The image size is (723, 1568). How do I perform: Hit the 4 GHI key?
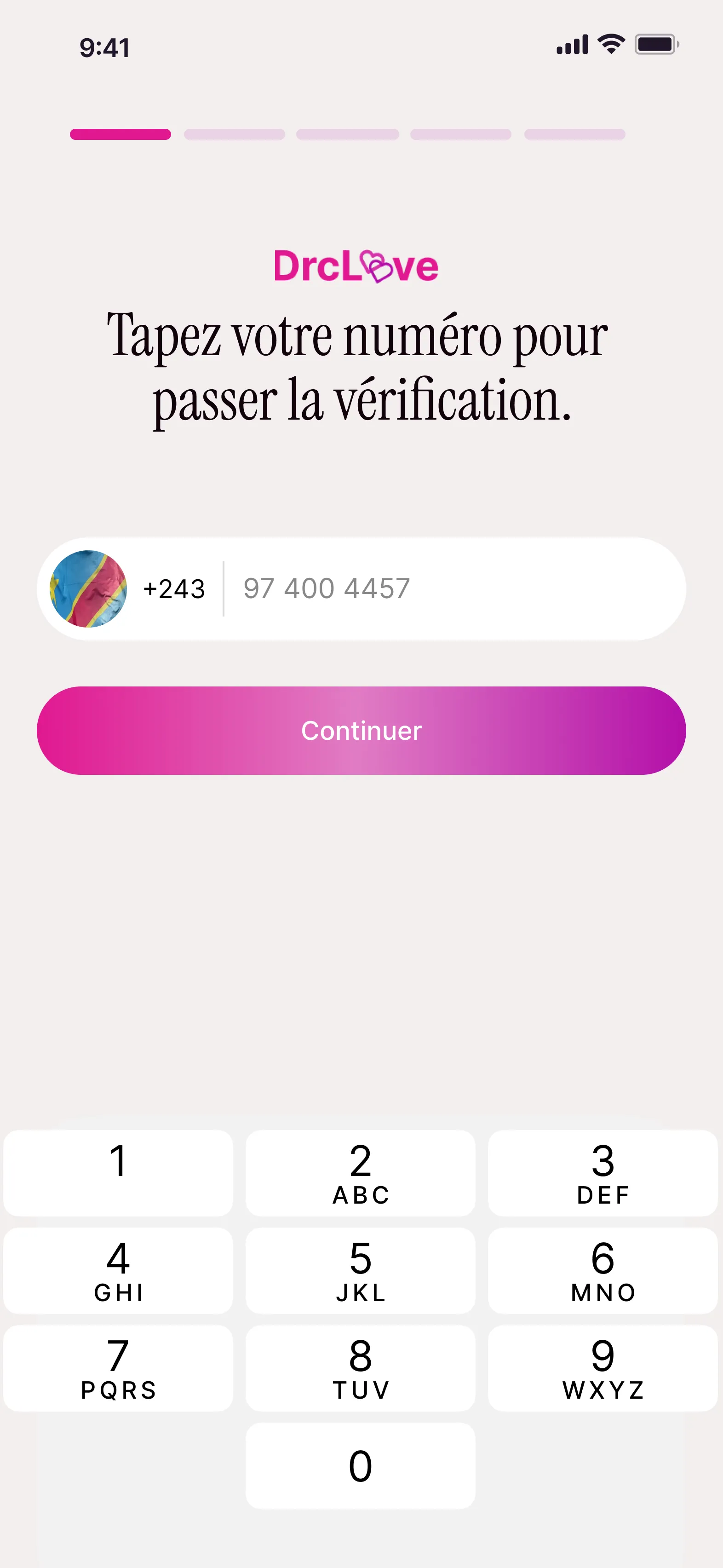pyautogui.click(x=118, y=1270)
